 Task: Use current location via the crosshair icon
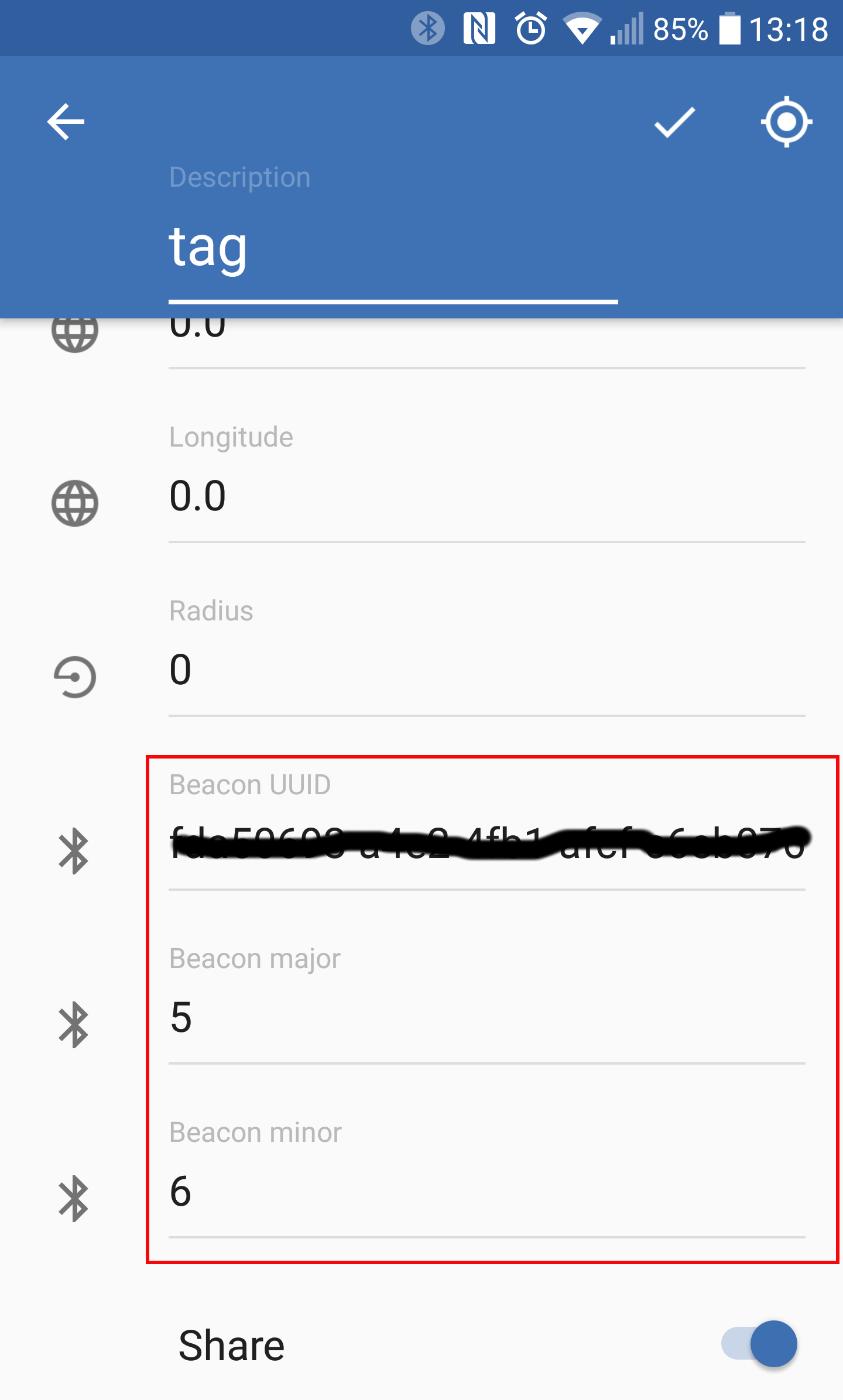[x=786, y=122]
